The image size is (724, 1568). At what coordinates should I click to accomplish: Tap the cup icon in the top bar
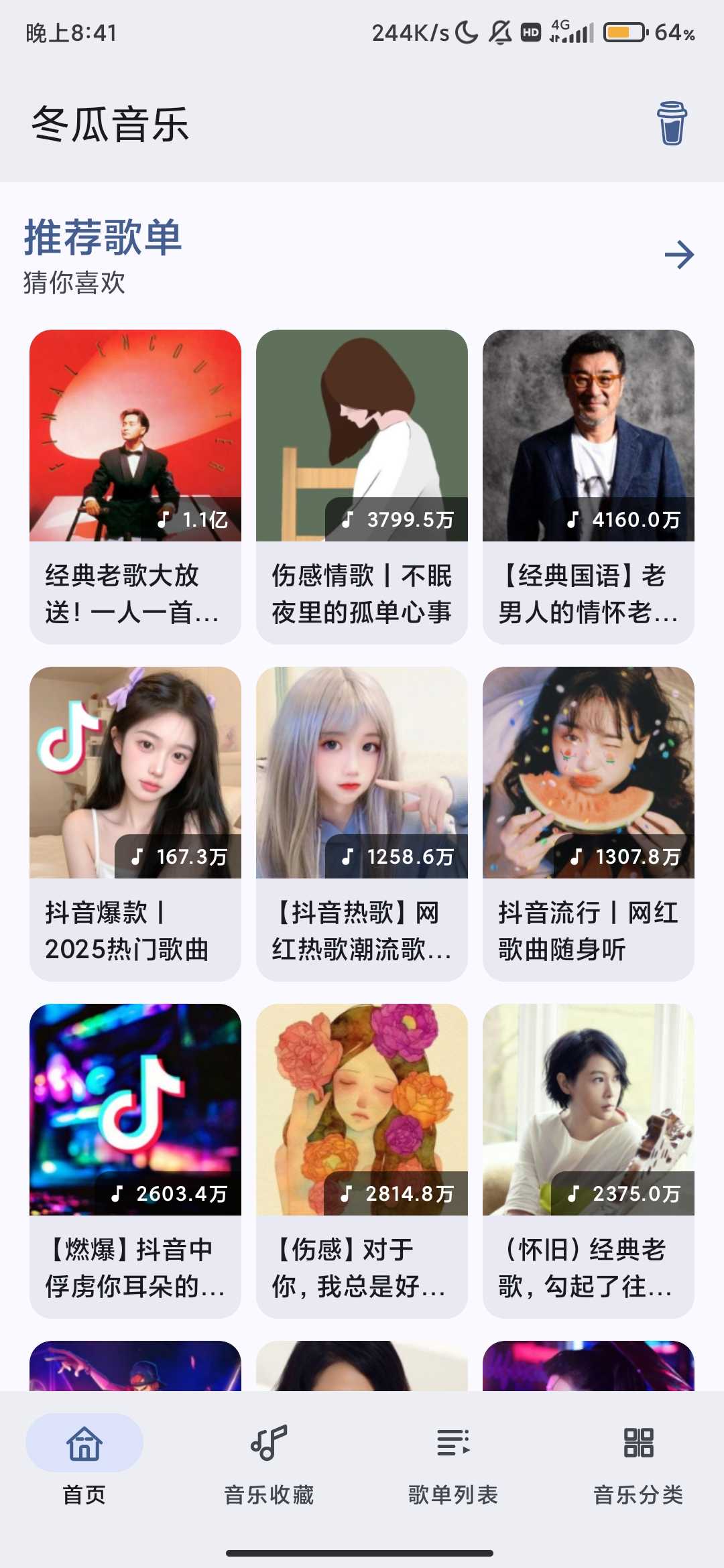point(672,123)
